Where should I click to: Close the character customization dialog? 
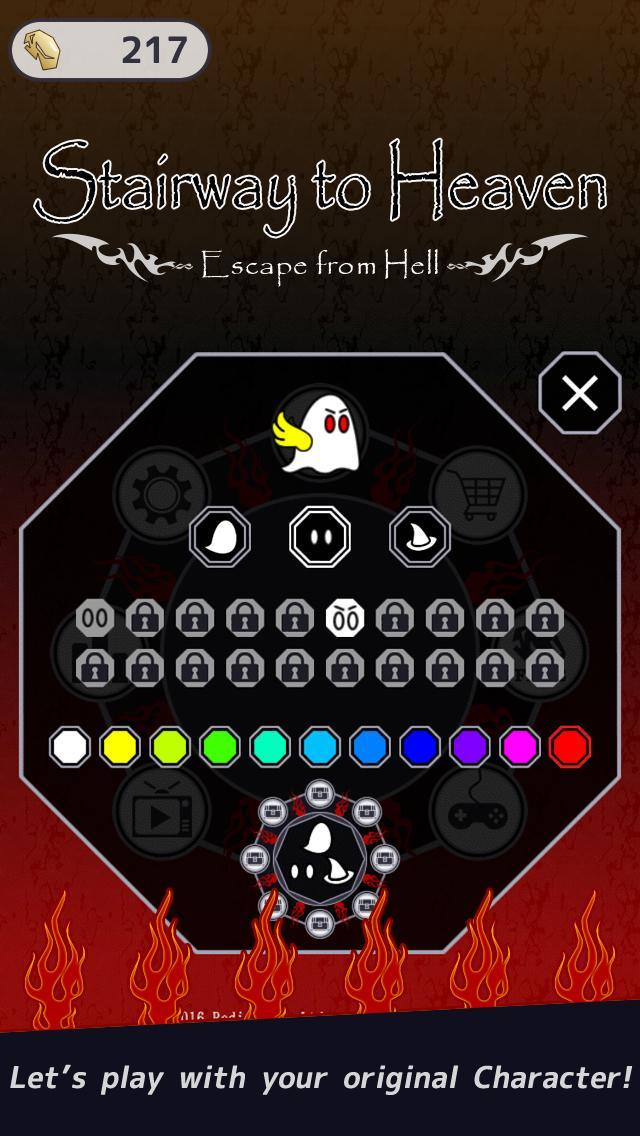pos(580,393)
